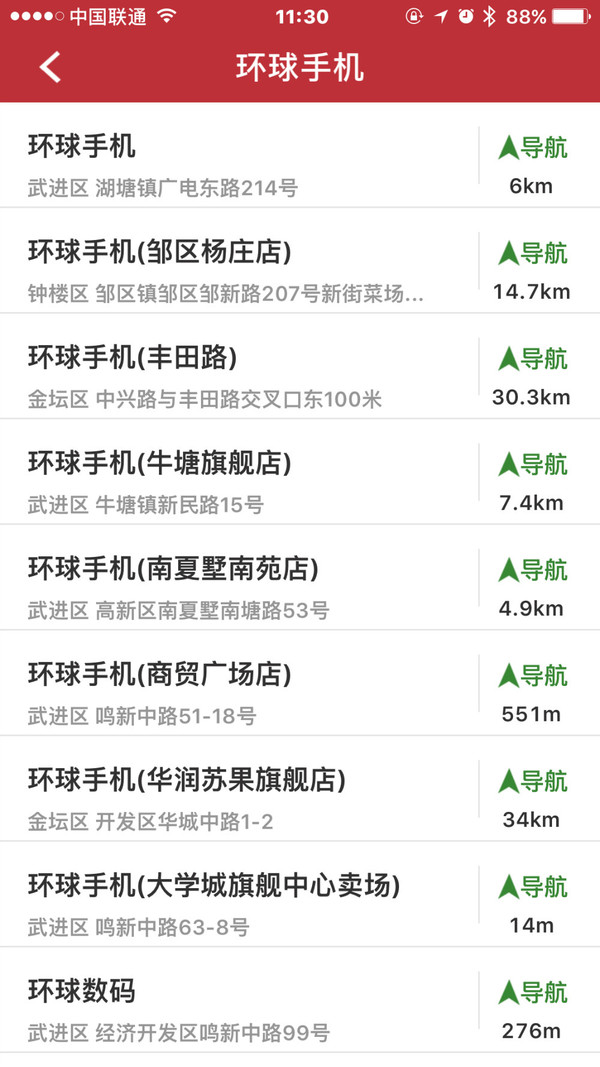Open 环球手机(南夏墅南苑店) store row

pos(239,577)
